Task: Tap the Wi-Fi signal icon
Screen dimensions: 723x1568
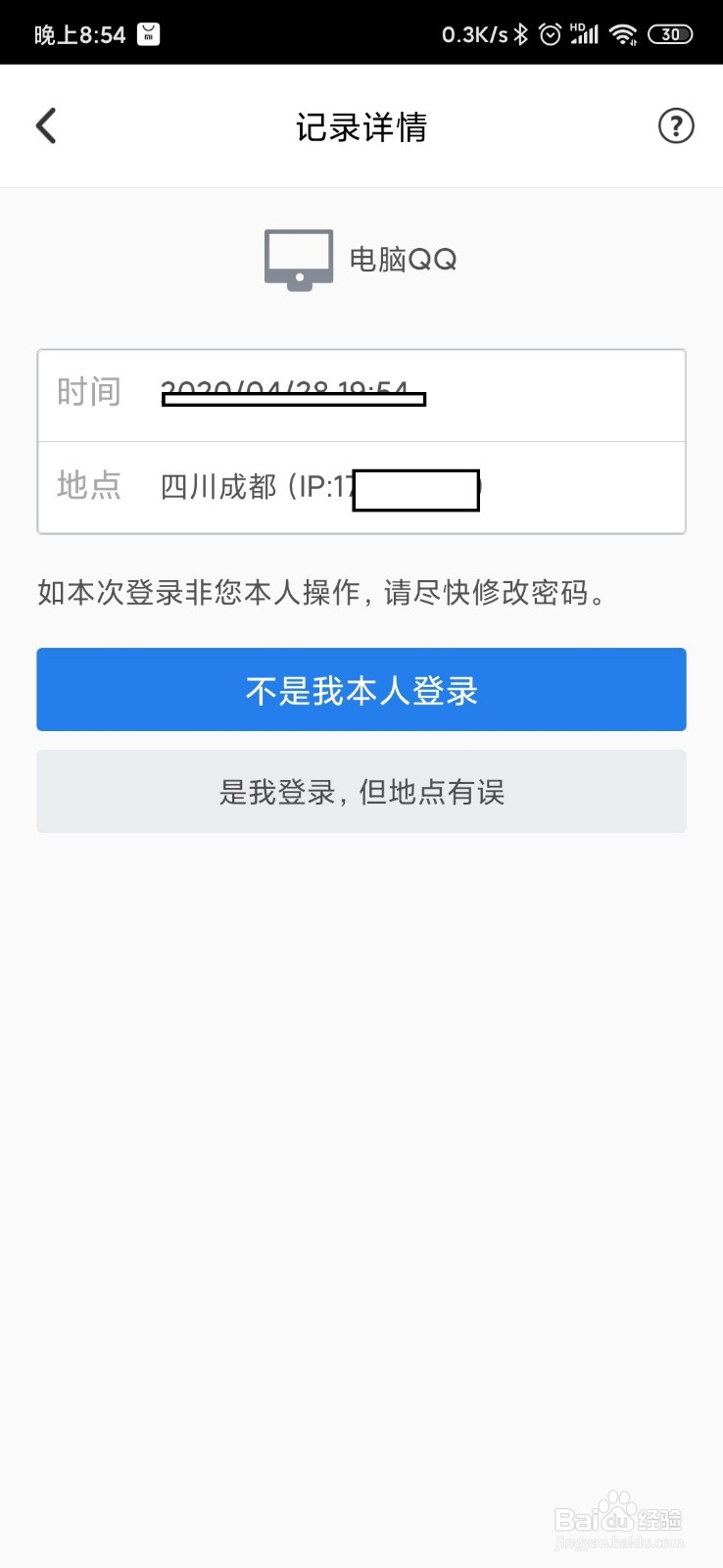Action: [x=624, y=32]
